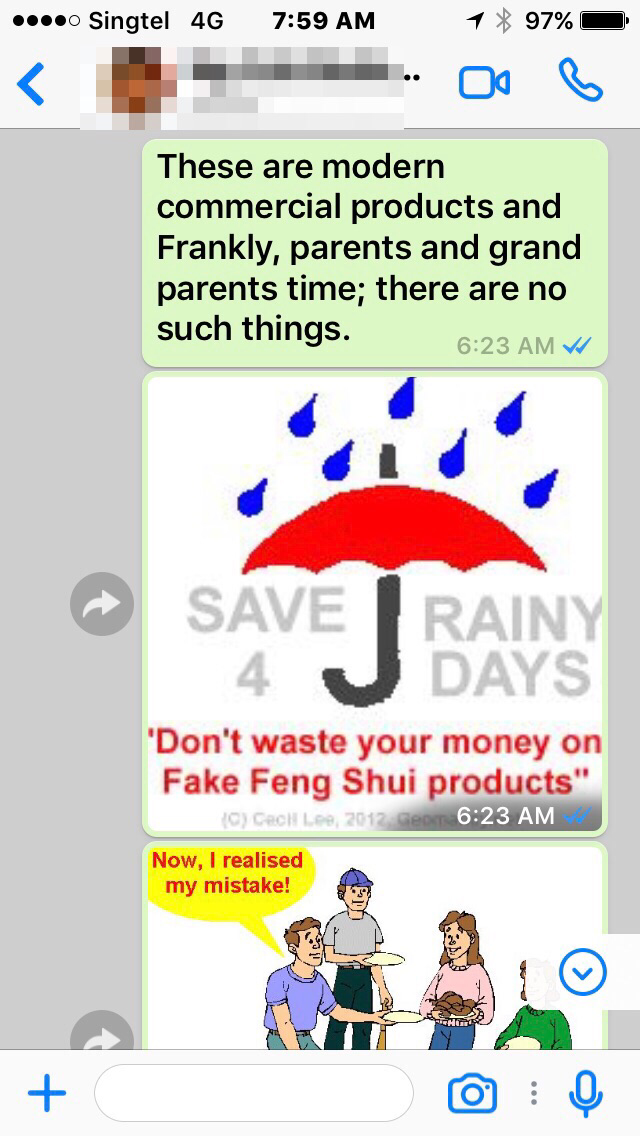Start a voice call
The image size is (640, 1136).
click(x=580, y=82)
